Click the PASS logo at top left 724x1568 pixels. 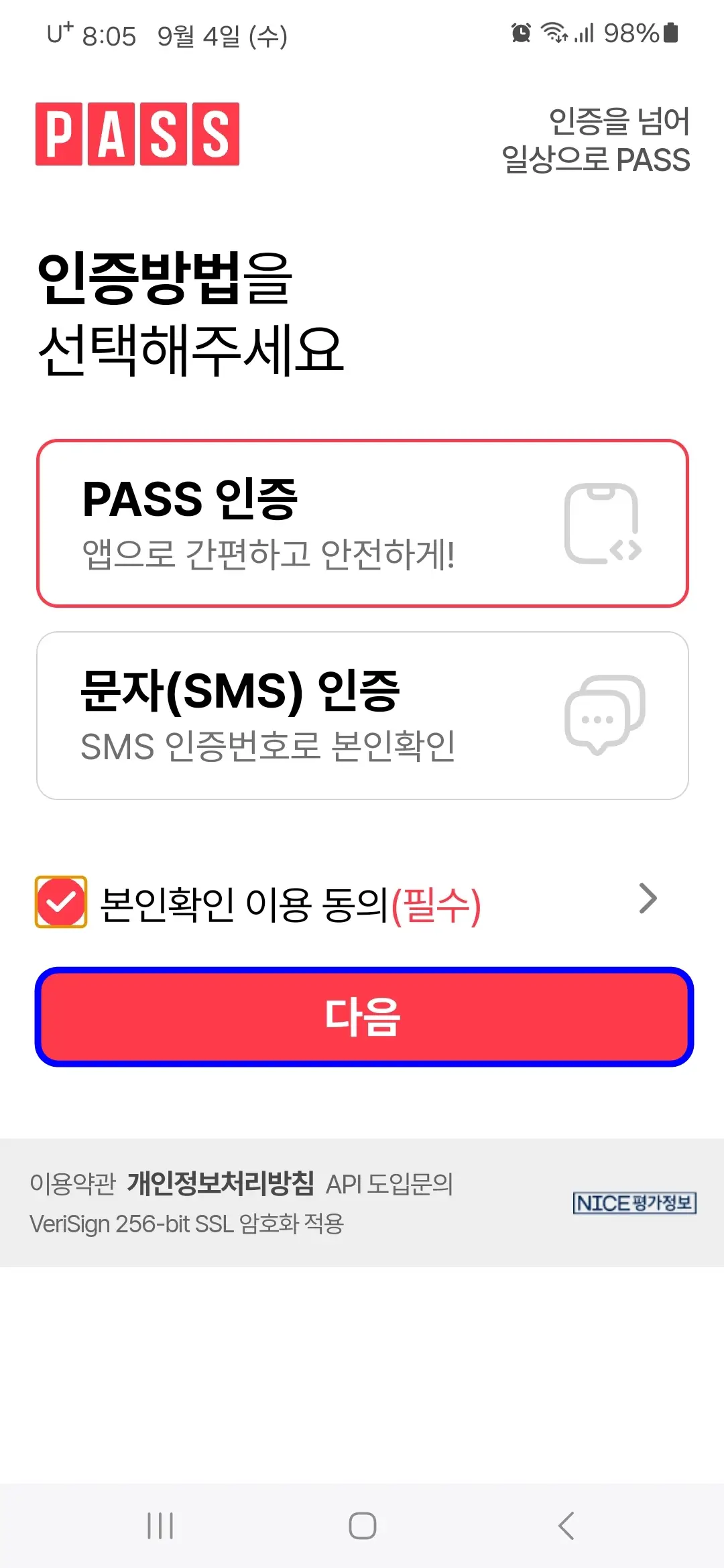137,134
